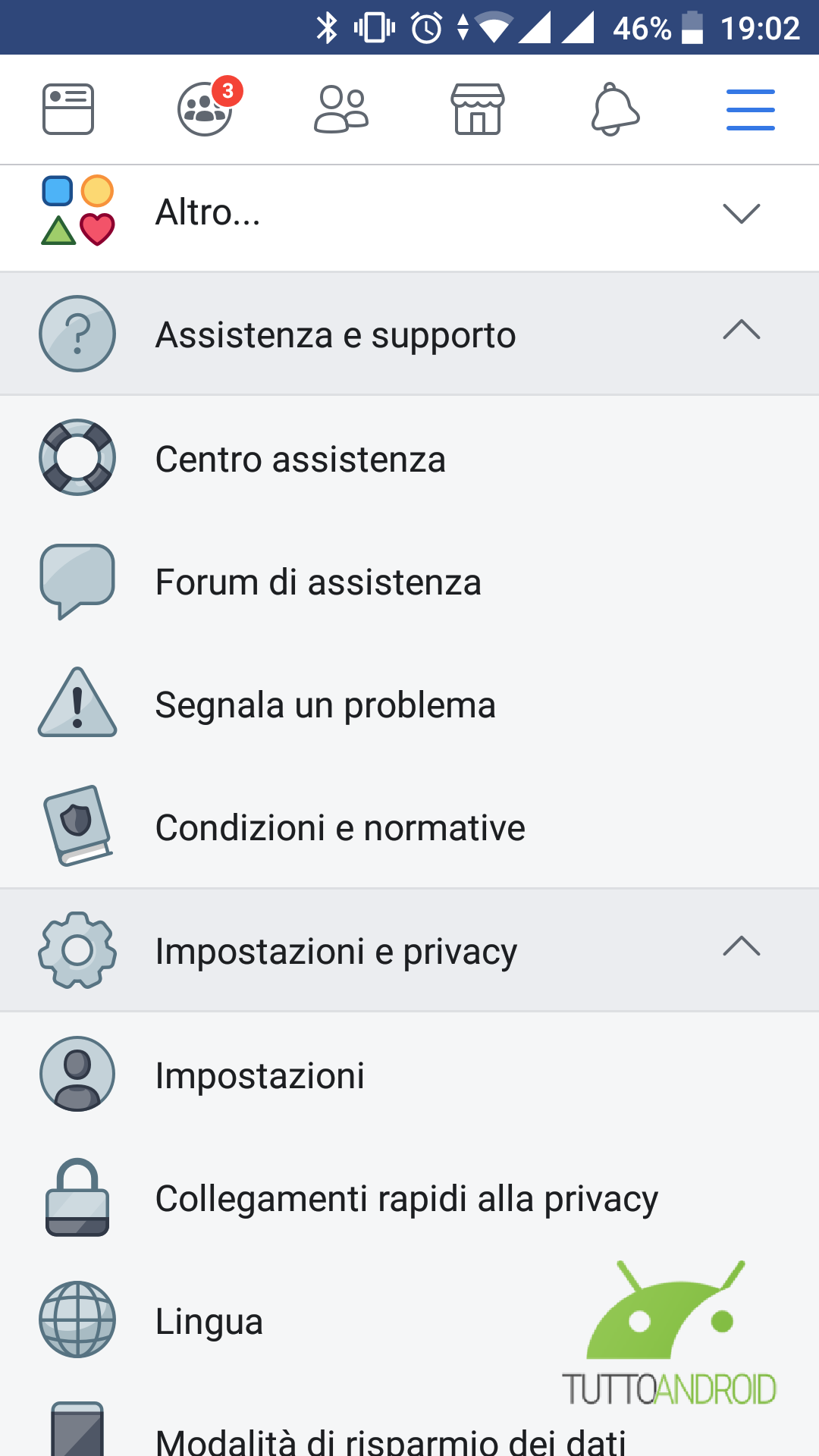Open the notifications bell
The image size is (819, 1456).
(x=614, y=109)
